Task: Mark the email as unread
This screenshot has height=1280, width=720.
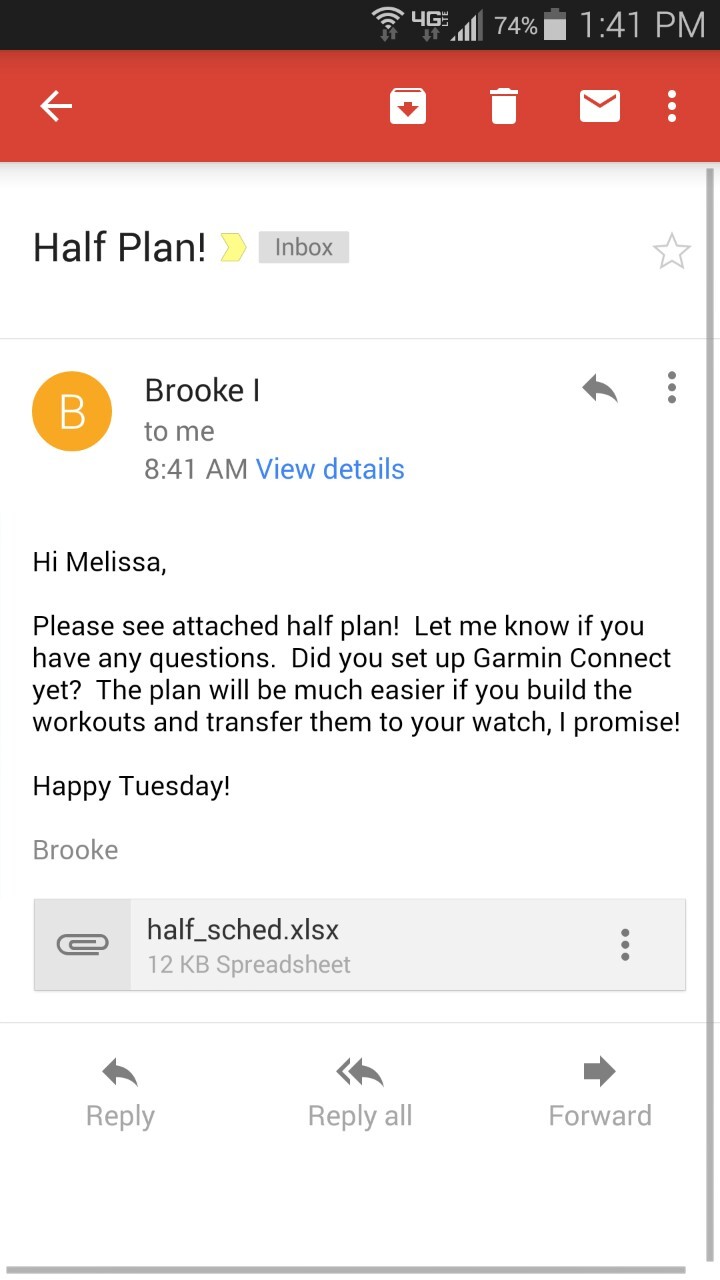Action: tap(600, 106)
